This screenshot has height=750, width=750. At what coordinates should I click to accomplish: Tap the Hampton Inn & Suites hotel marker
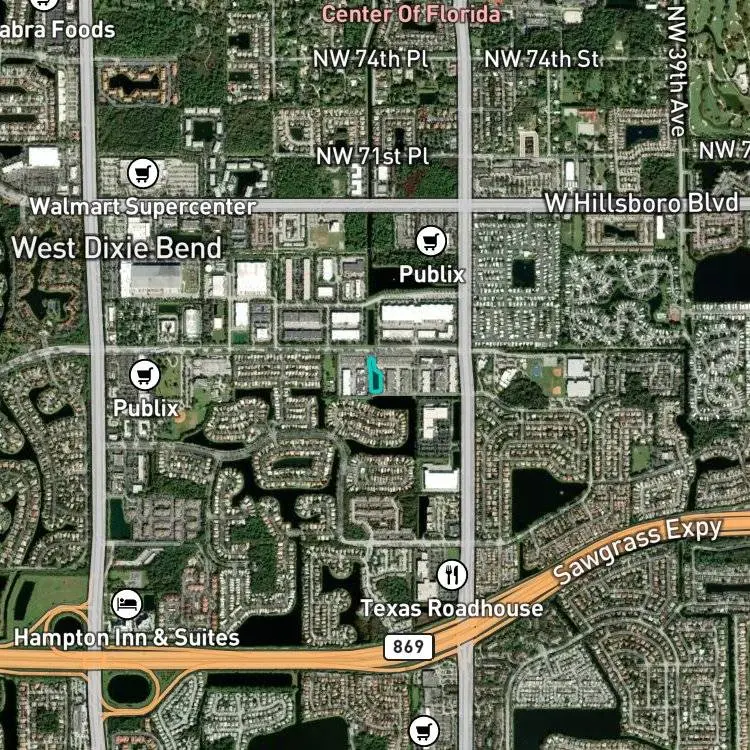127,604
